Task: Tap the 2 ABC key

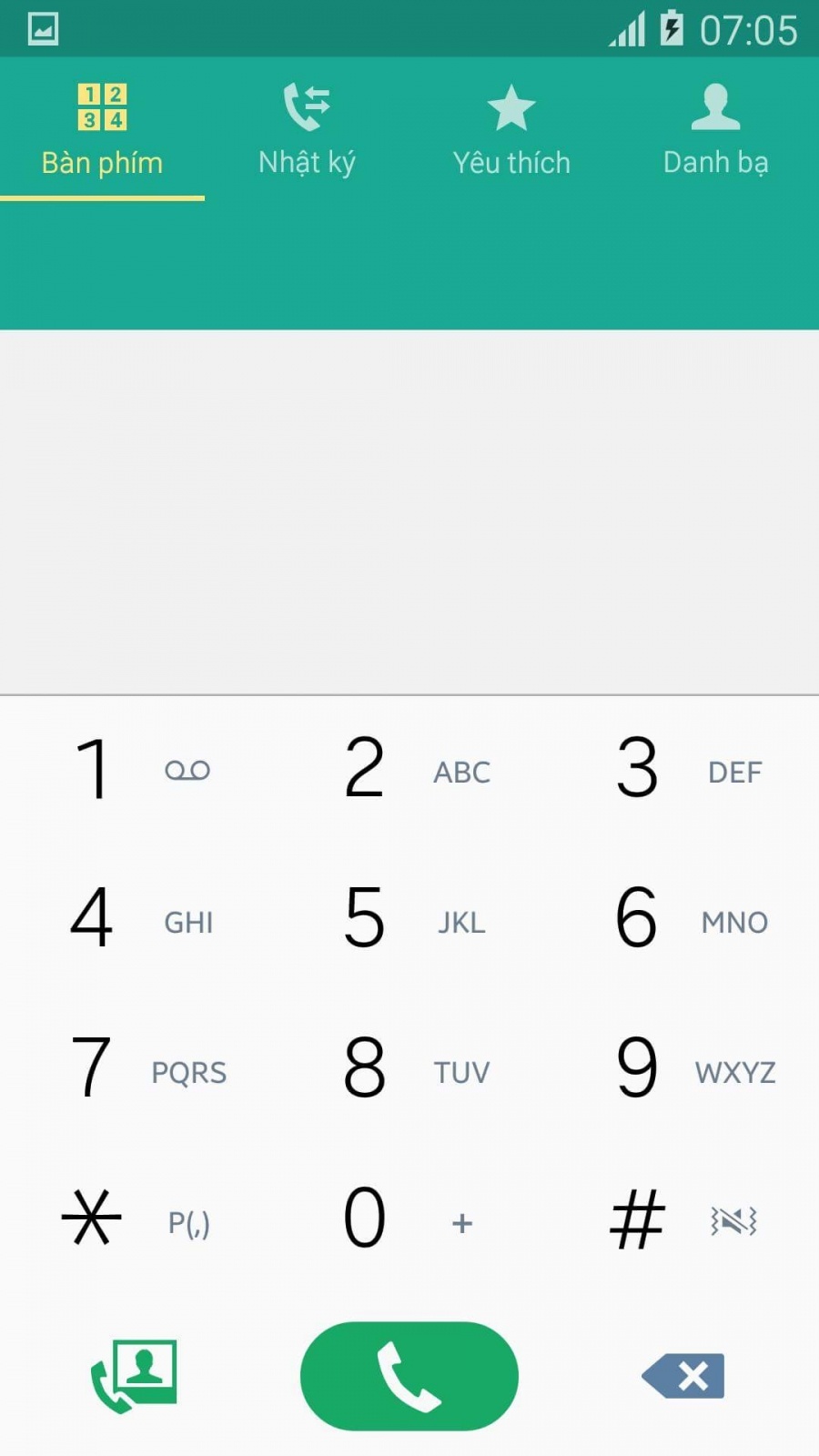Action: coord(409,770)
